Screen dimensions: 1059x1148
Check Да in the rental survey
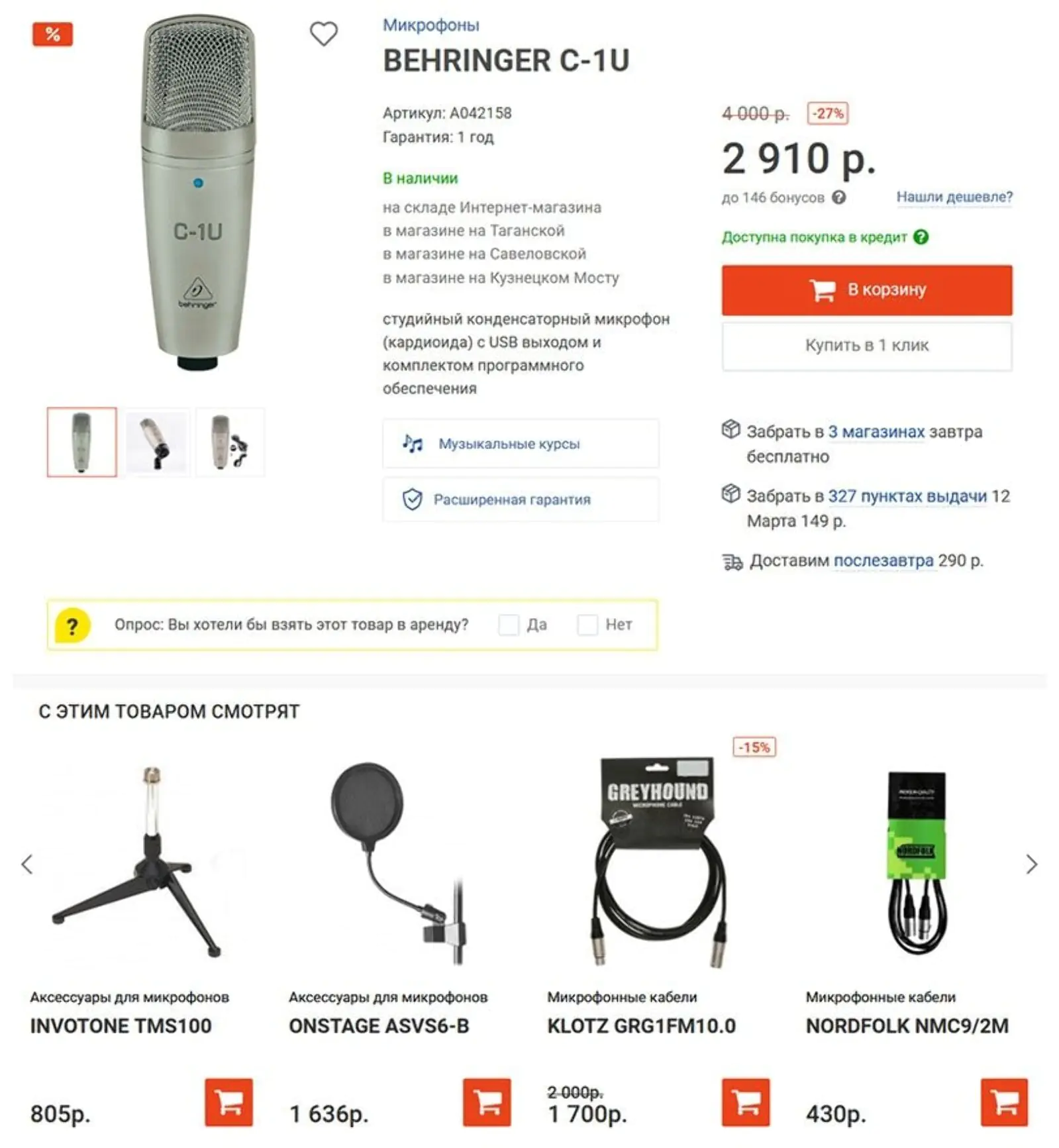pyautogui.click(x=509, y=625)
